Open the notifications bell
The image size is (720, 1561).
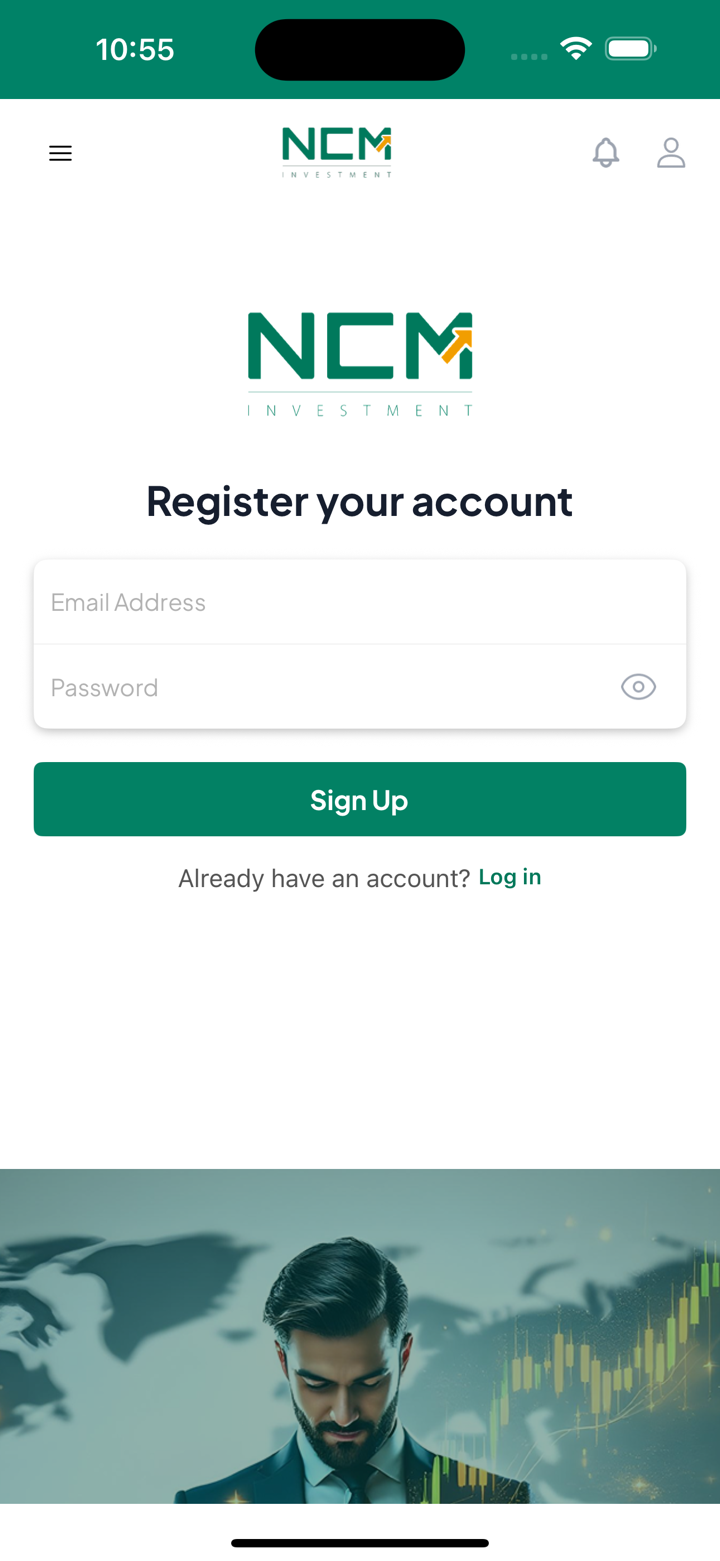click(x=605, y=153)
